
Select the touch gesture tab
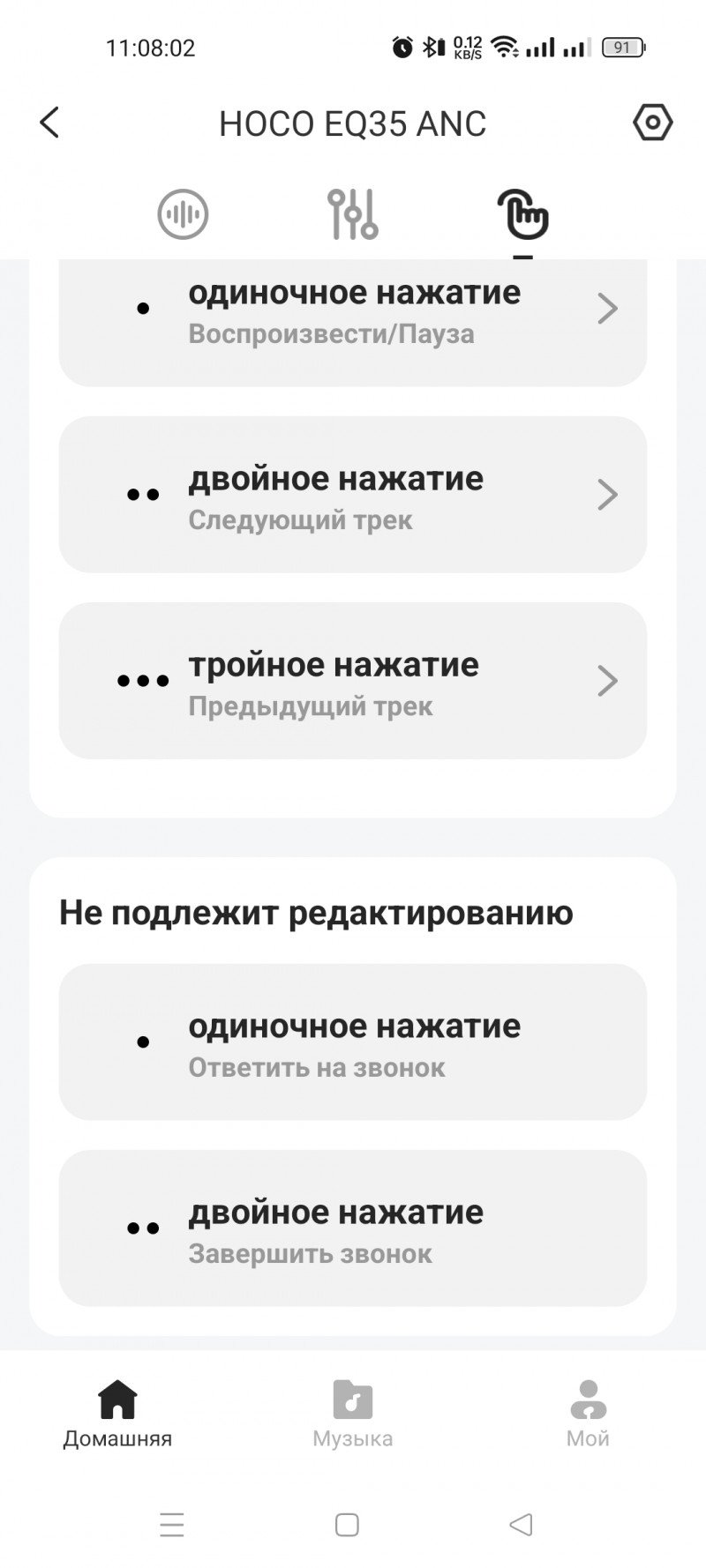522,214
